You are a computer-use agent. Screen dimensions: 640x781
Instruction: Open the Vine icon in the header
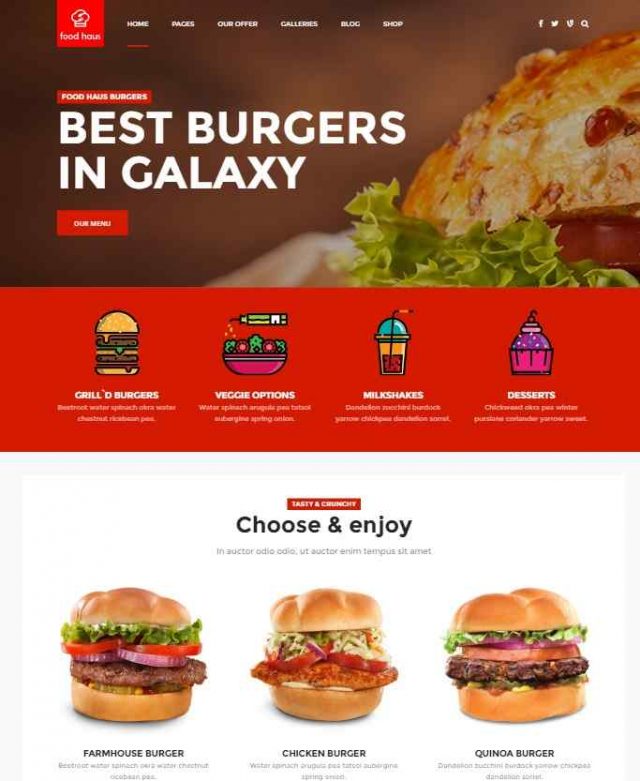[570, 23]
